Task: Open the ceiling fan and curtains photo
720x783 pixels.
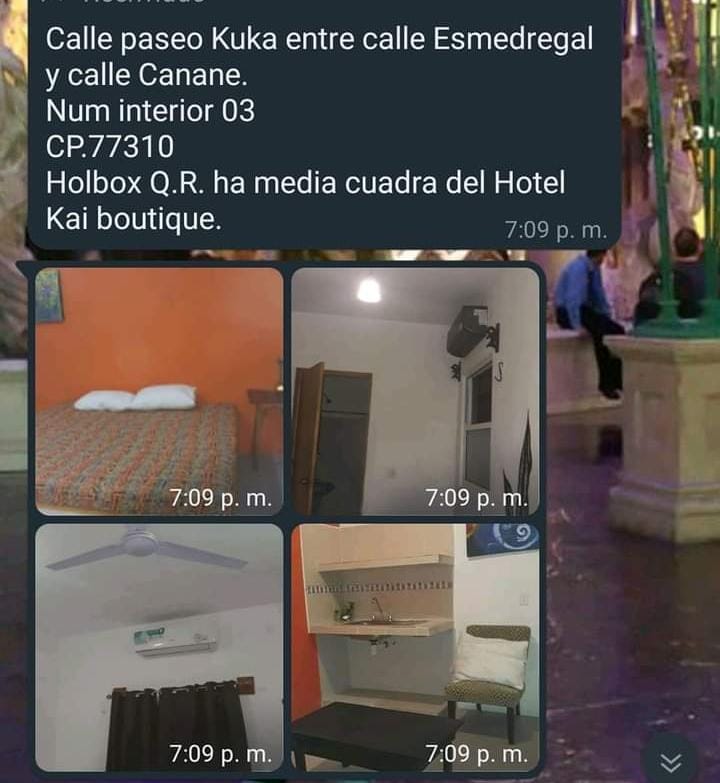Action: (x=160, y=646)
